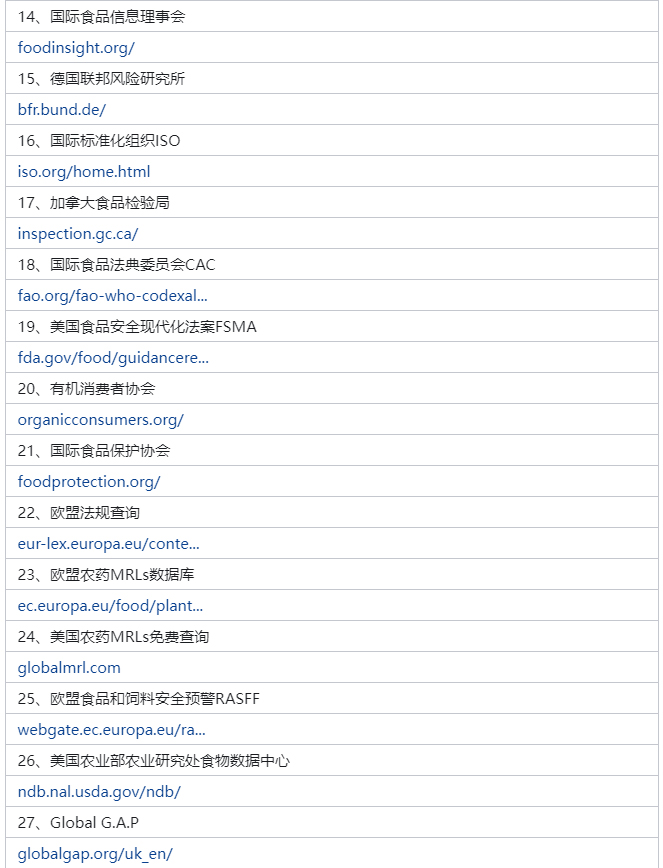This screenshot has width=663, height=868.
Task: Visit the bfr.bund.de link
Action: (x=62, y=110)
